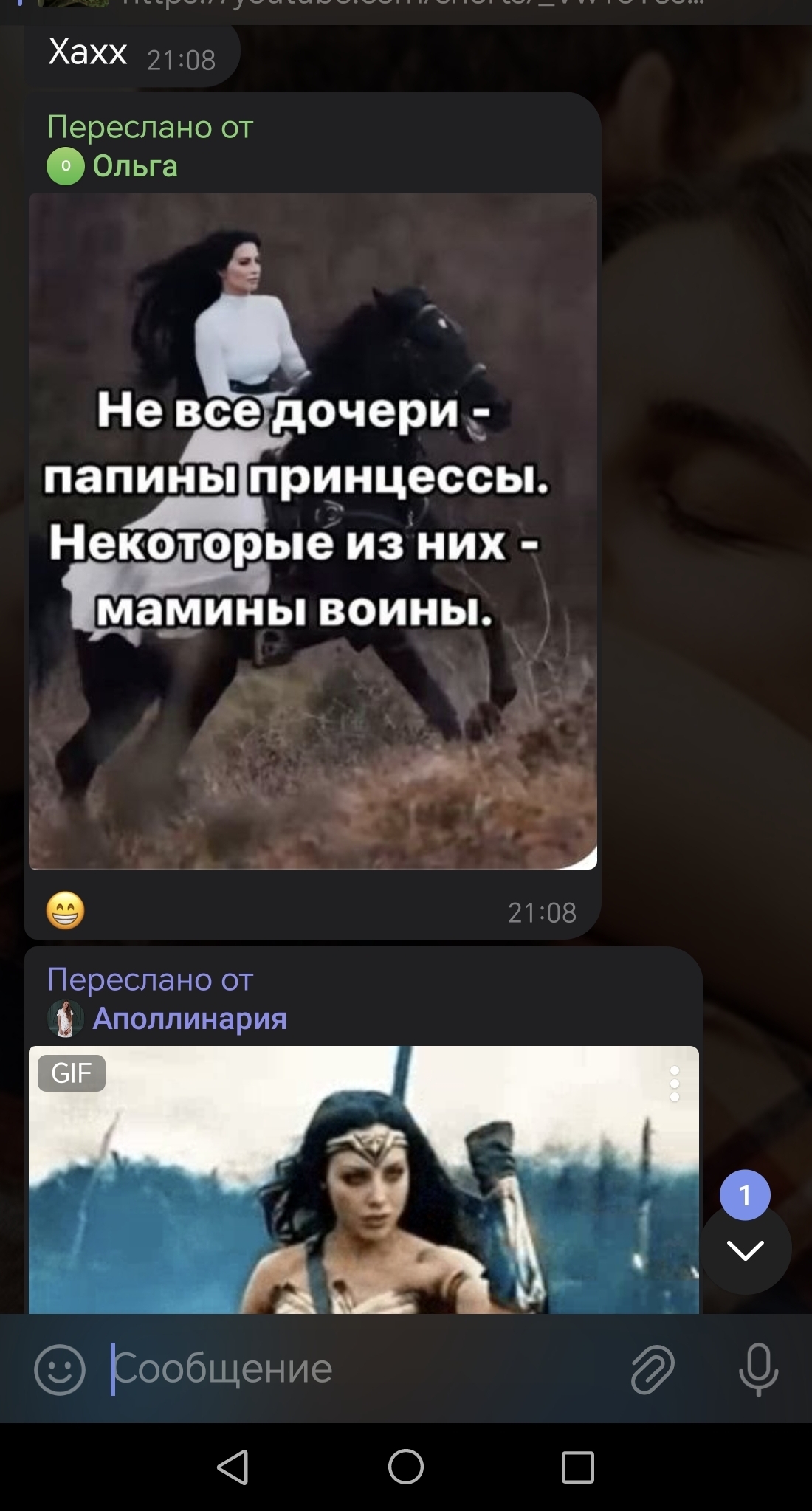Jump to the newest unread message

[745, 1249]
